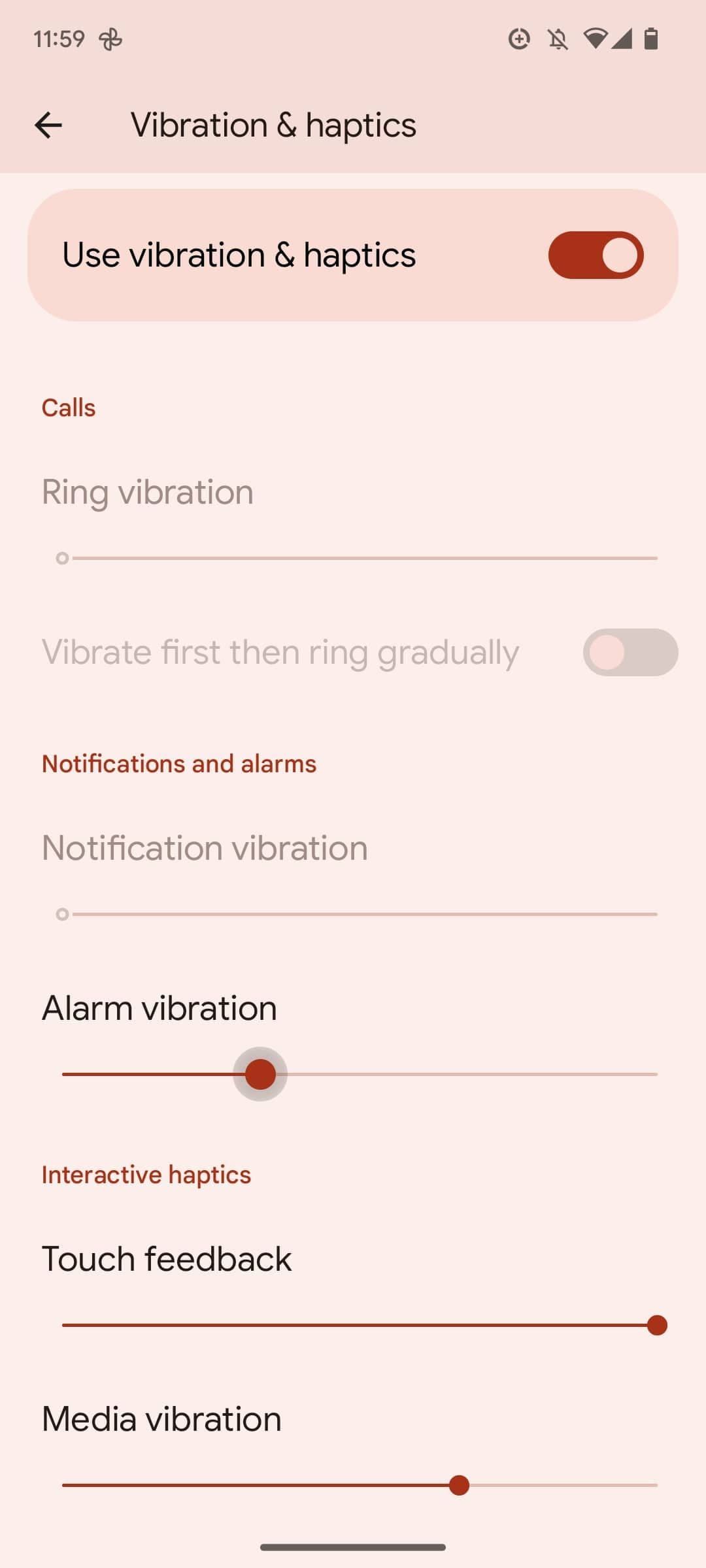Tap the Alarm vibration slider
Screen dimensions: 706x1568
tap(260, 1074)
